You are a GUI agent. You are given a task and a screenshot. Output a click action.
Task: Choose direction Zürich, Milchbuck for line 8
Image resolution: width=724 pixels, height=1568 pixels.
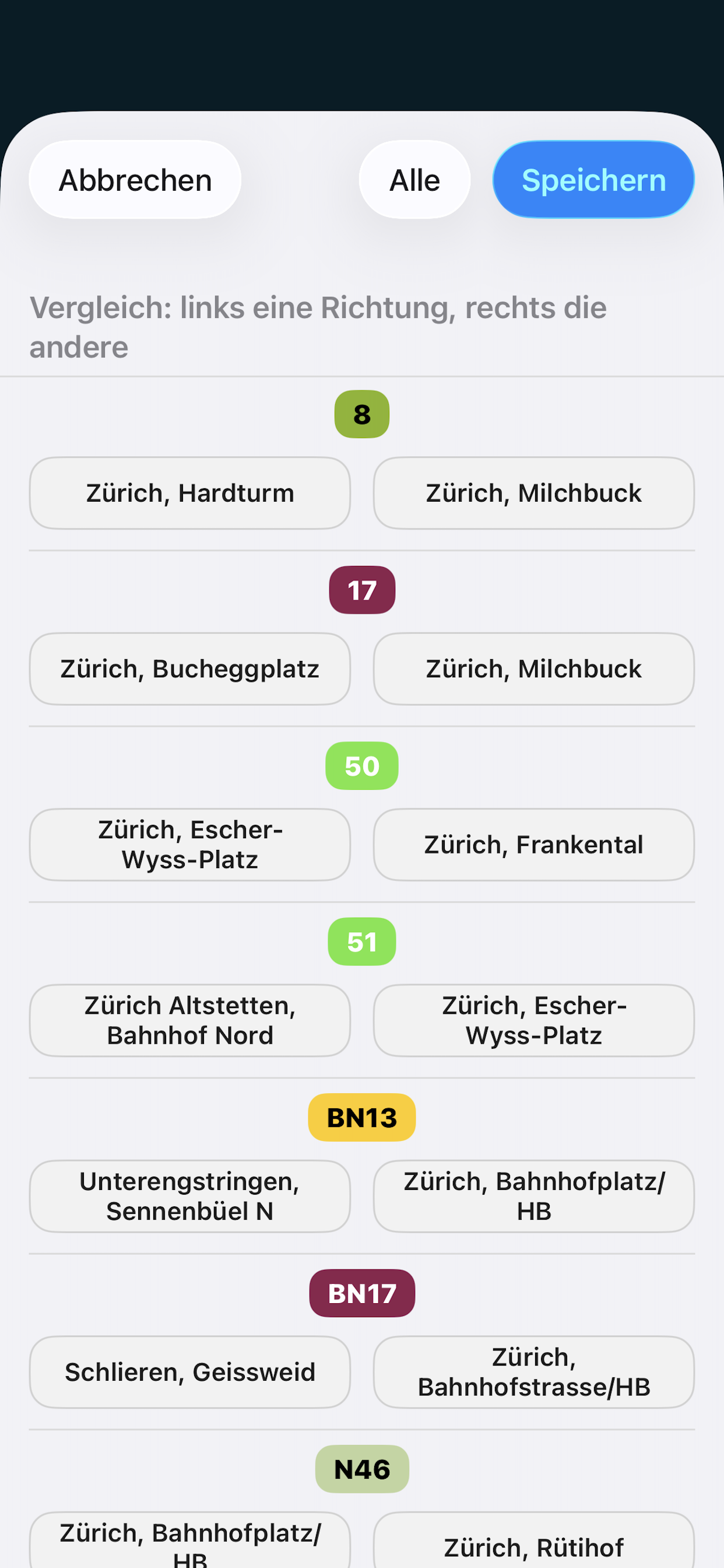[533, 492]
